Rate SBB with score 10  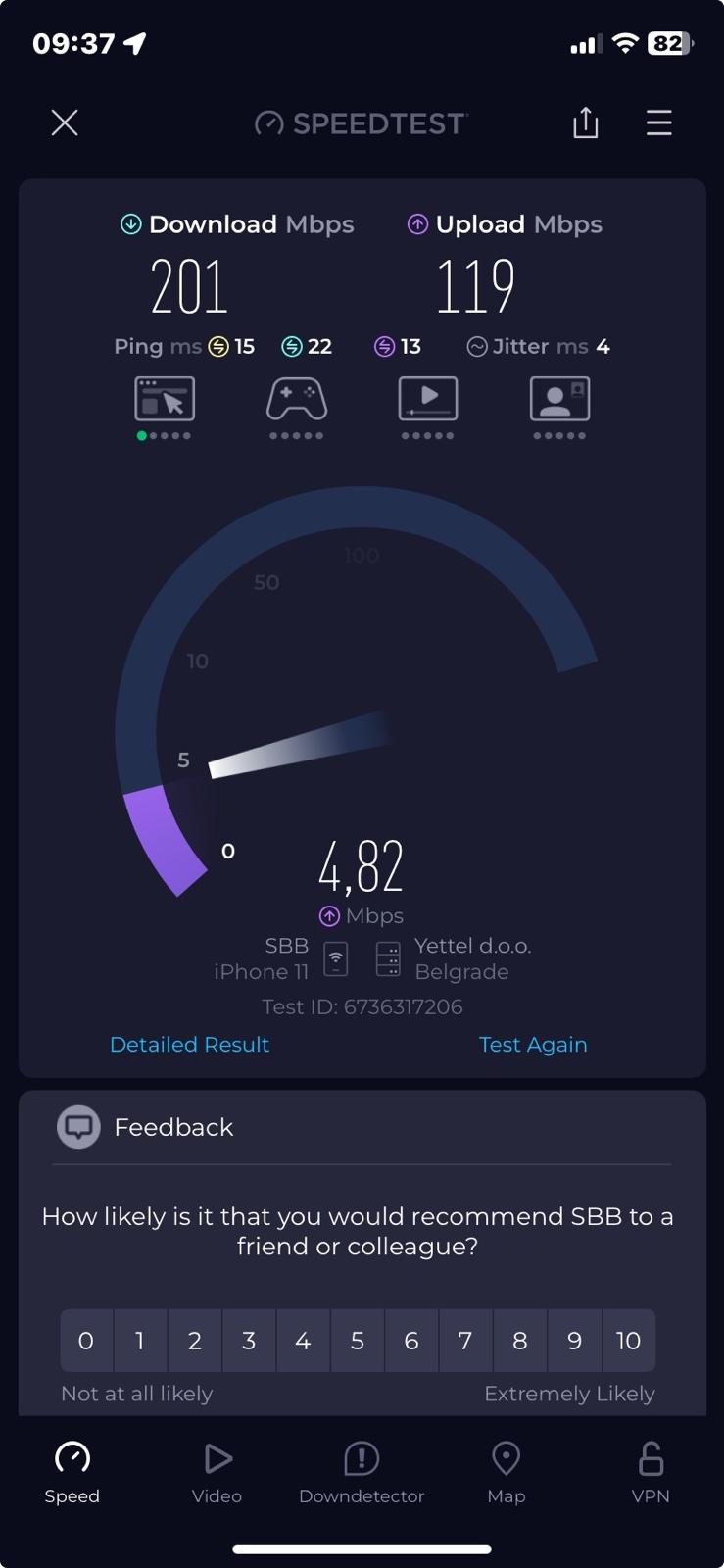coord(628,1341)
